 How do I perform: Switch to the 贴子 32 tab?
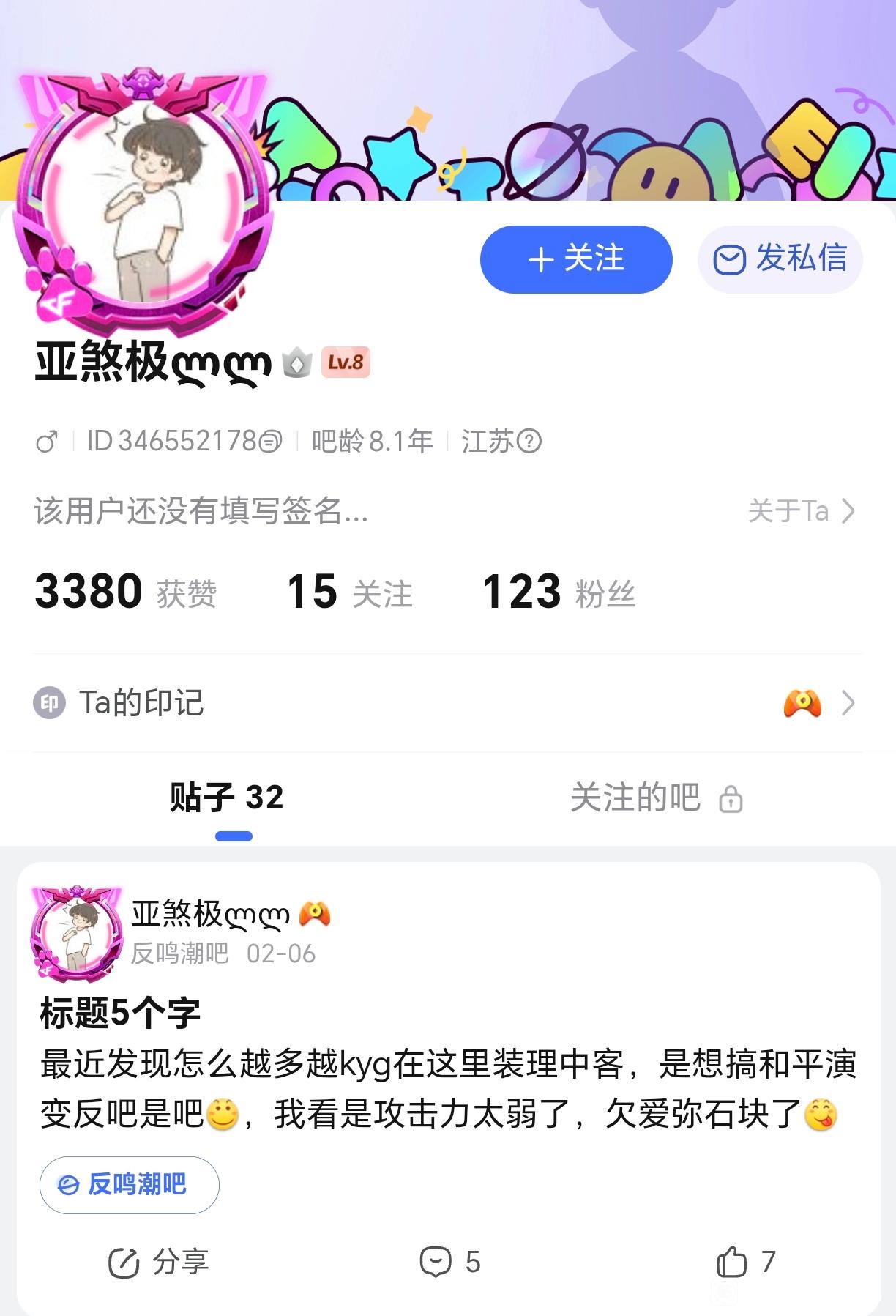click(226, 798)
